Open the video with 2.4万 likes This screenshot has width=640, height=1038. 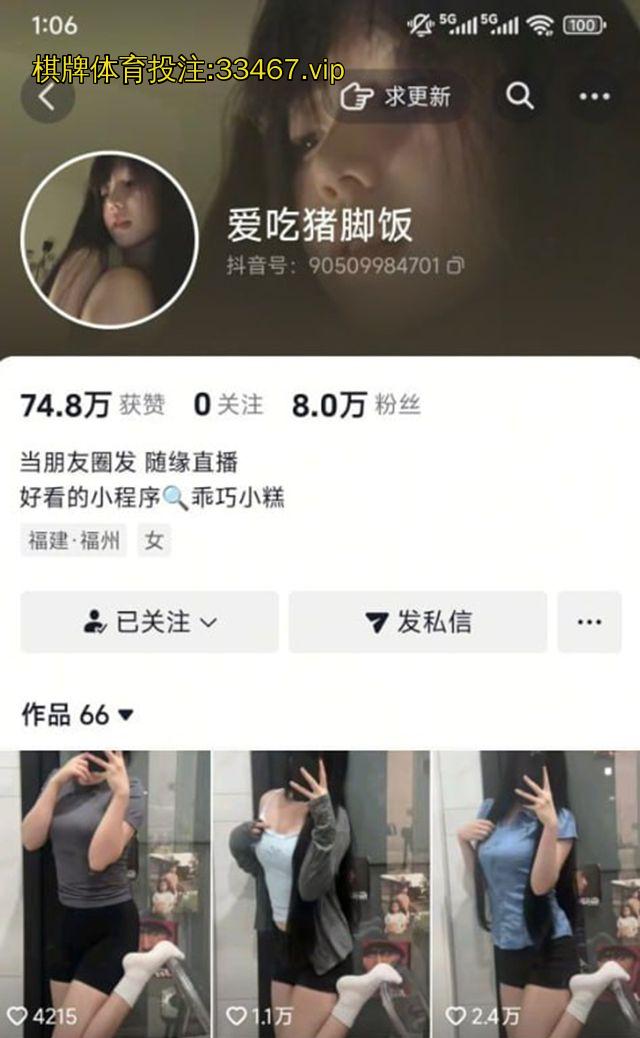pyautogui.click(x=537, y=890)
